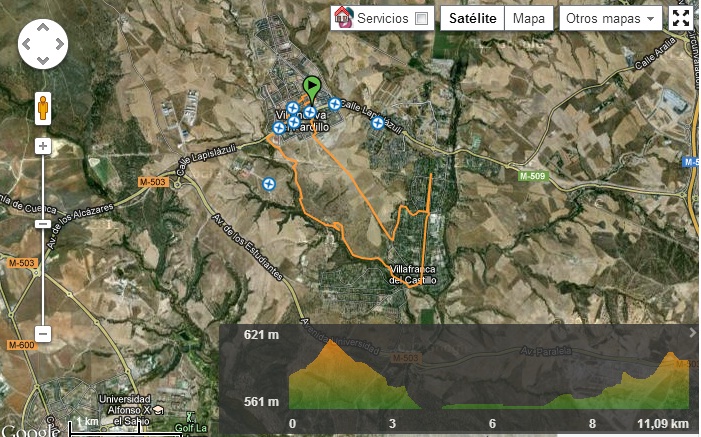Collapse the elevation profile panel
This screenshot has width=701, height=437.
click(x=692, y=332)
